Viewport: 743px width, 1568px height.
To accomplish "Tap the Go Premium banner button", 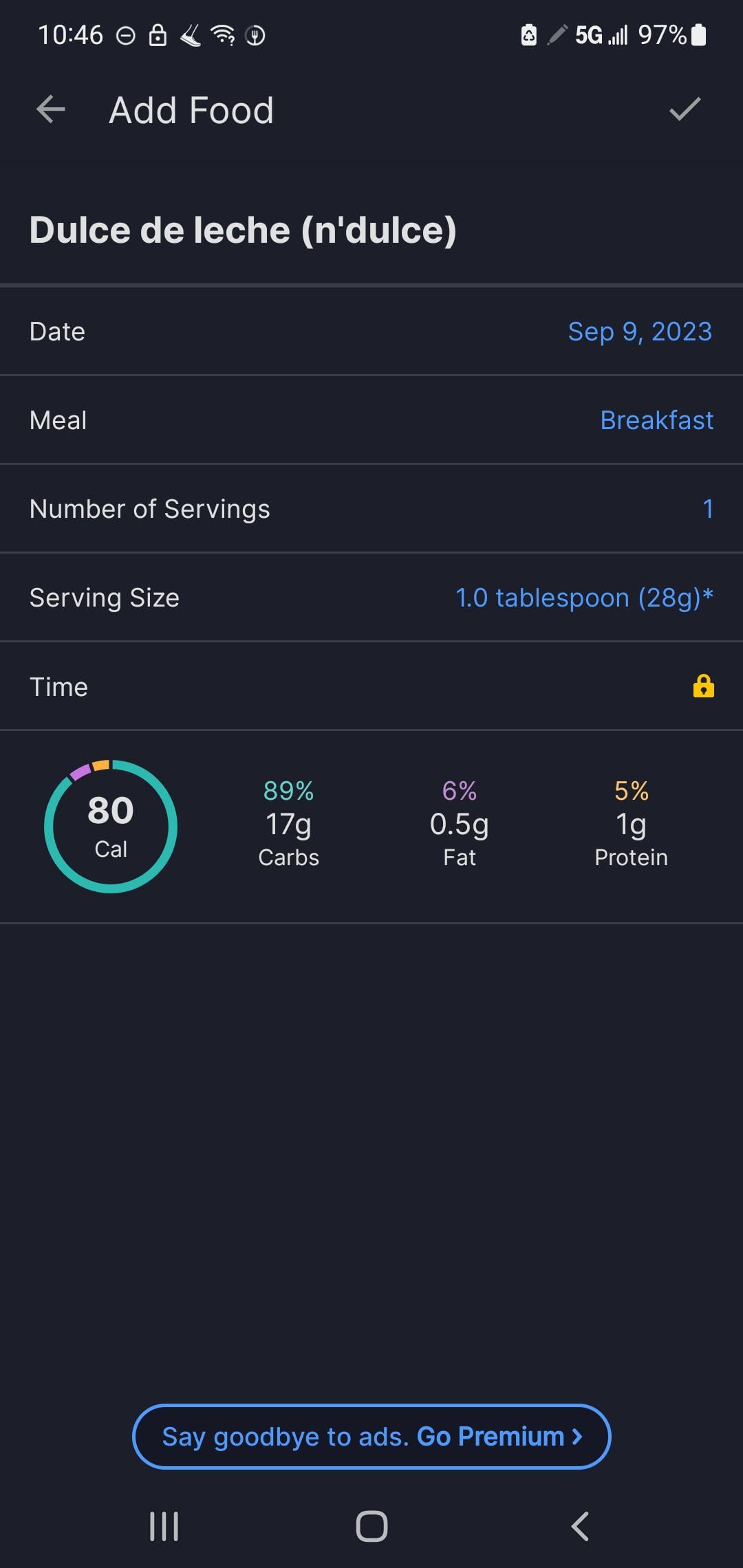I will [x=371, y=1437].
